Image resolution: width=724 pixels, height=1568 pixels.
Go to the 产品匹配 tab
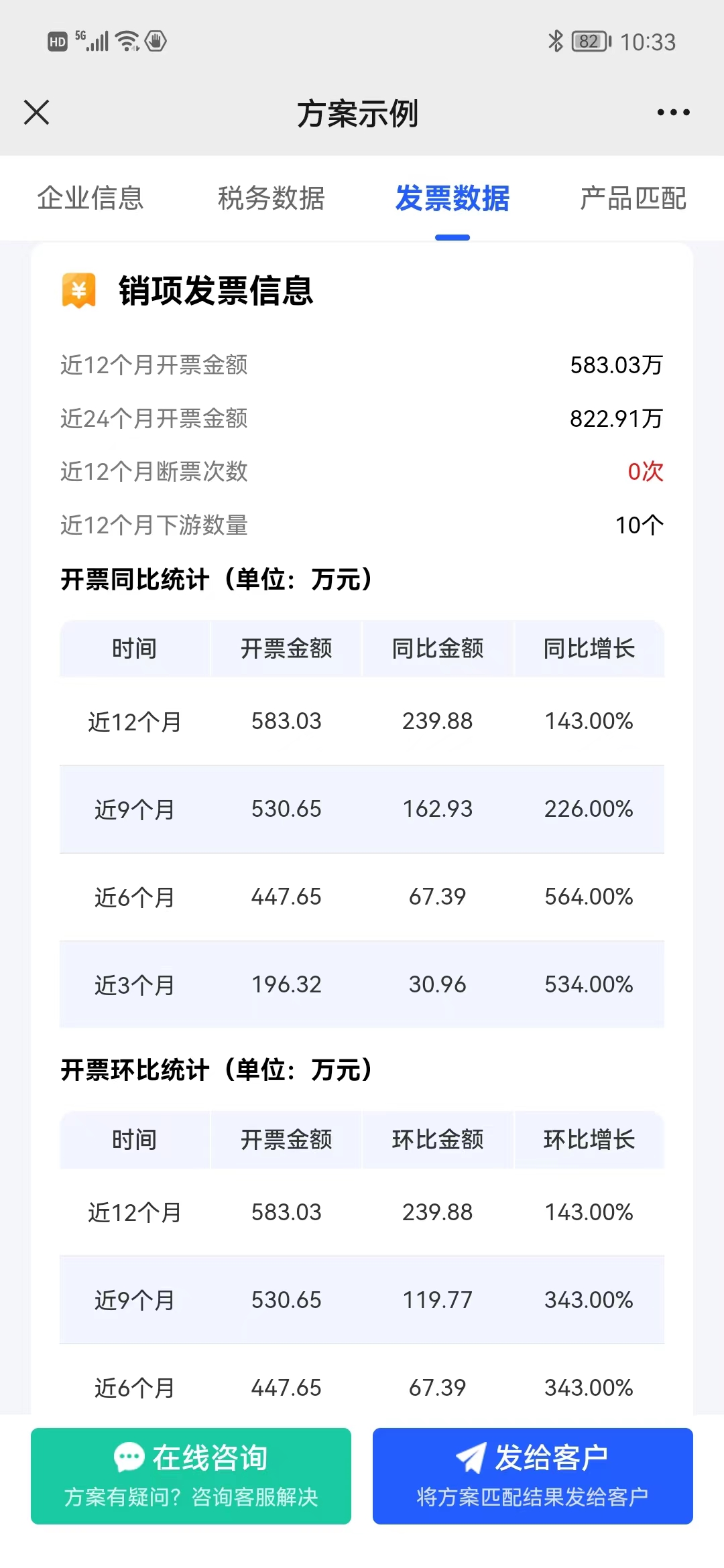(x=633, y=198)
